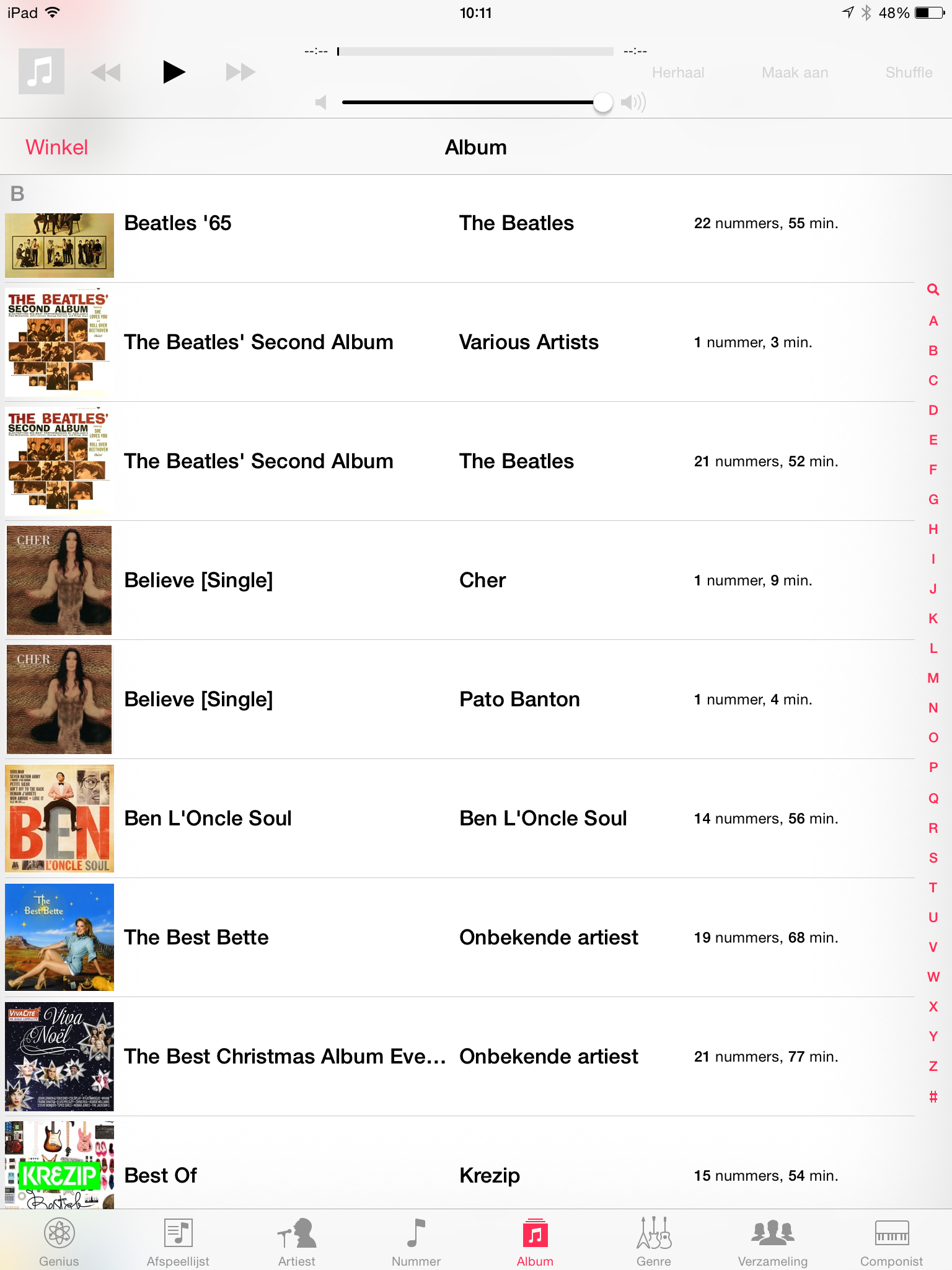This screenshot has height=1270, width=952.
Task: Tap the search icon in index
Action: 933,290
